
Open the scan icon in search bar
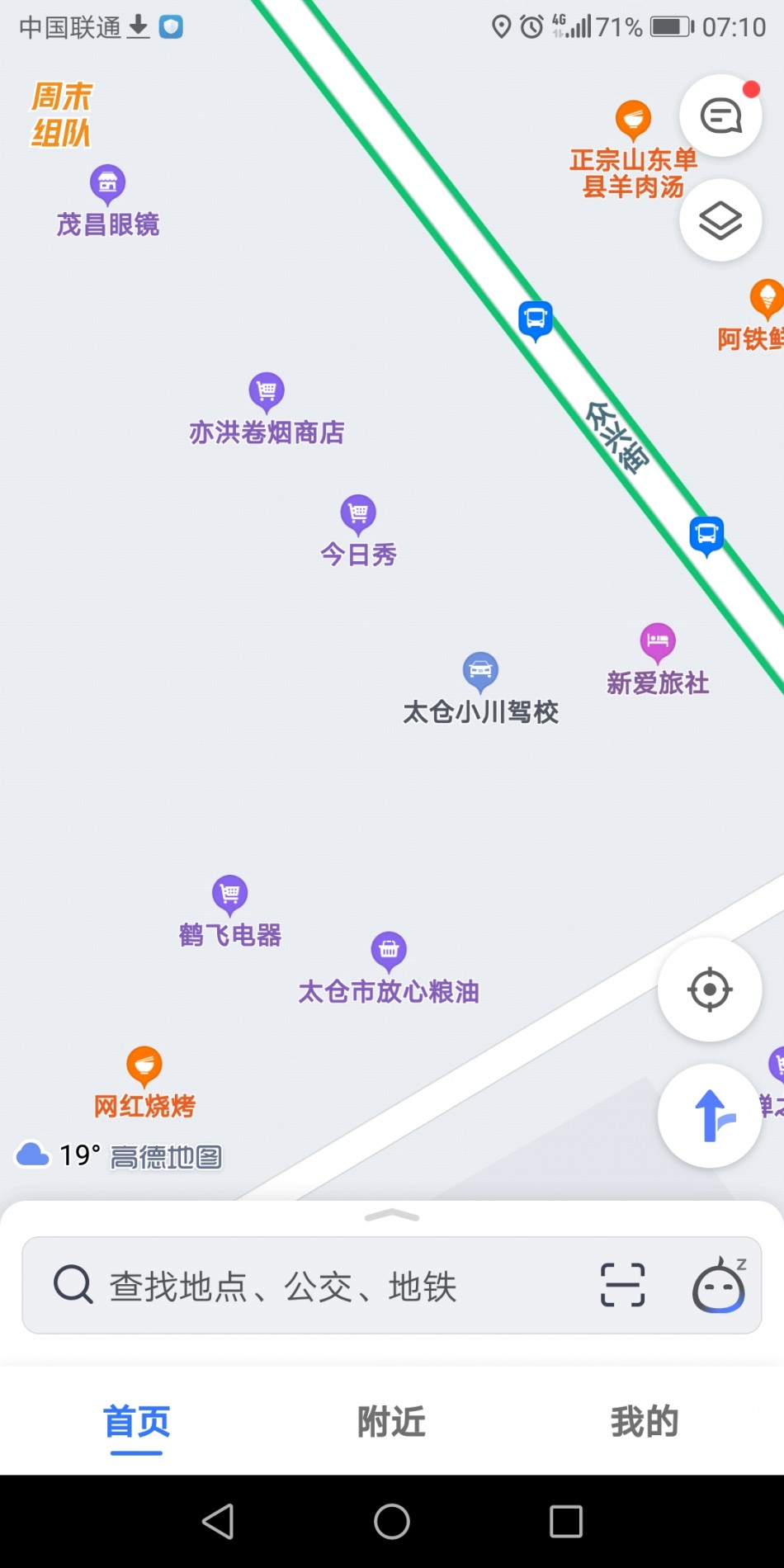click(x=622, y=1285)
